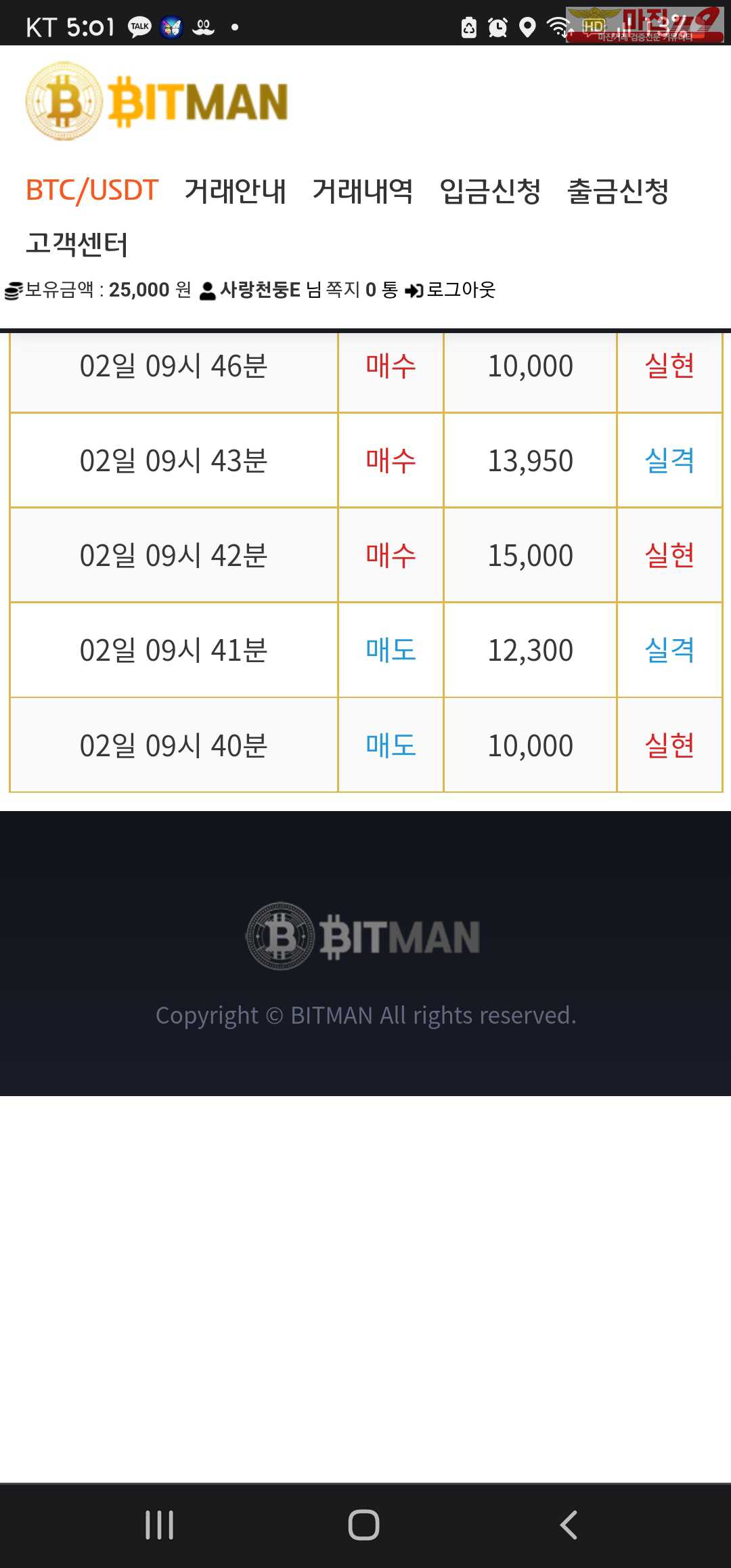Open 출금신청 withdrawal request

pyautogui.click(x=618, y=190)
